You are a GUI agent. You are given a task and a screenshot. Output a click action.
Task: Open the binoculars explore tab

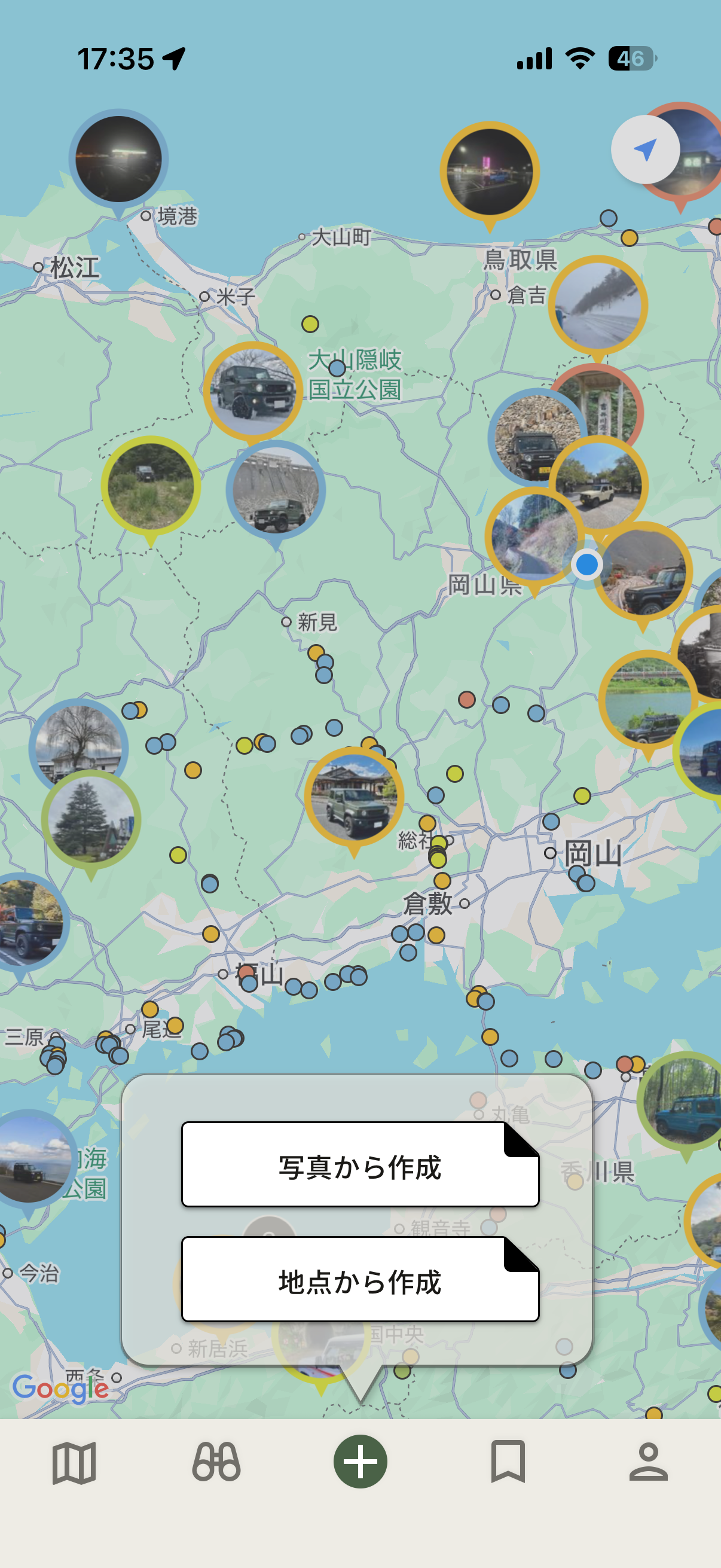tap(216, 1462)
